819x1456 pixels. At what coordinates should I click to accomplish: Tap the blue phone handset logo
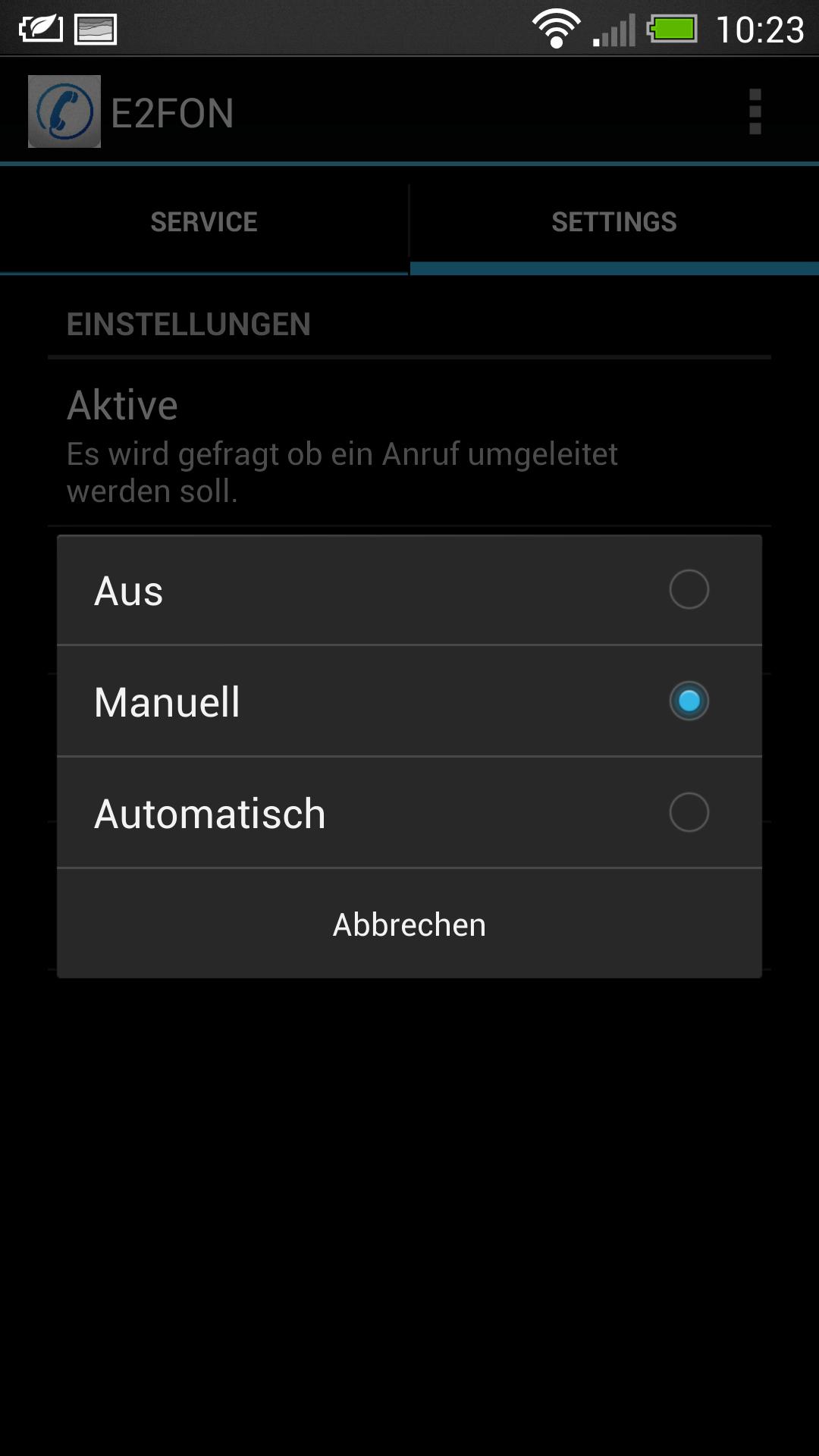64,111
